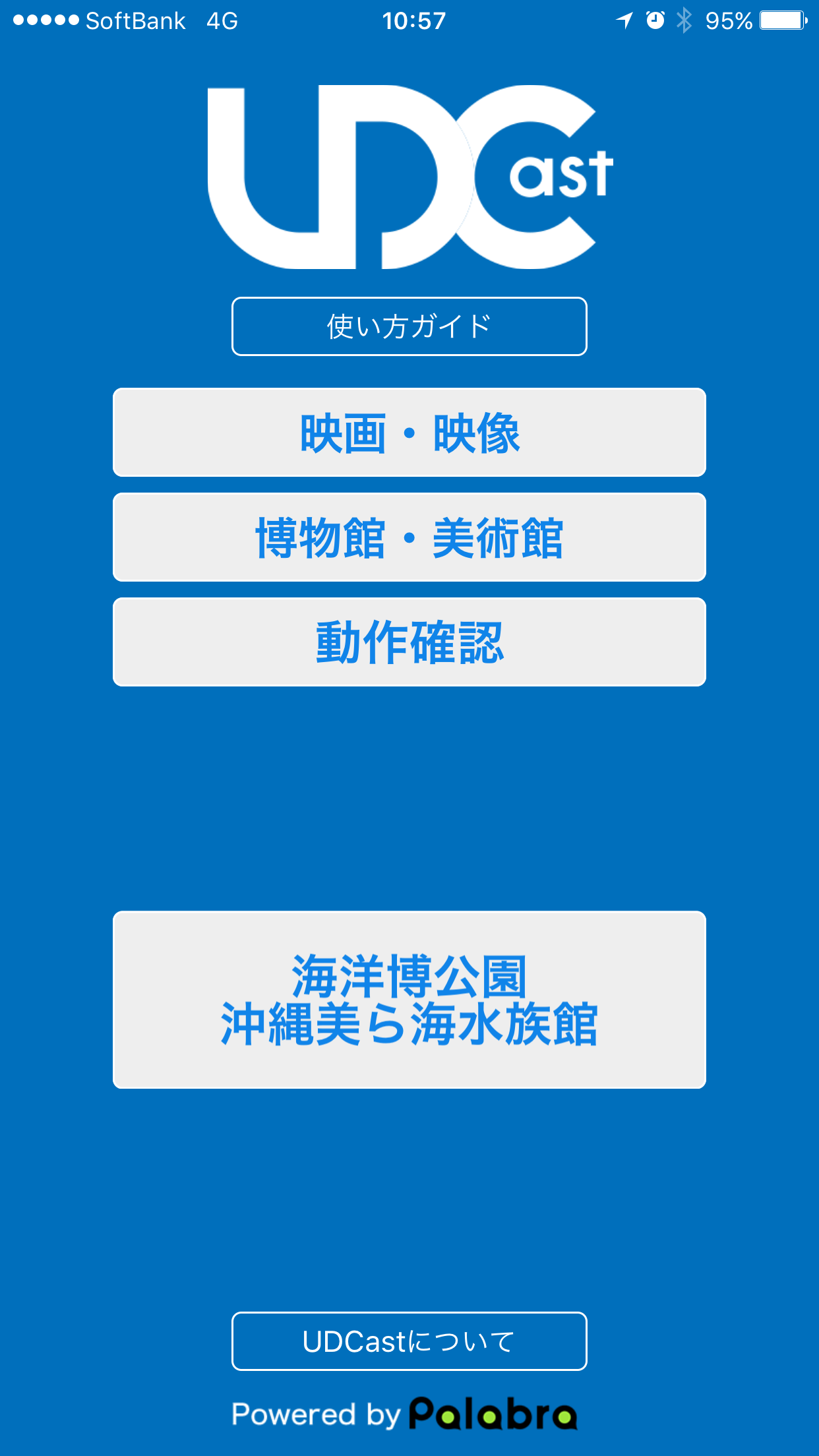Open the 博物館・美術館 section

click(409, 537)
